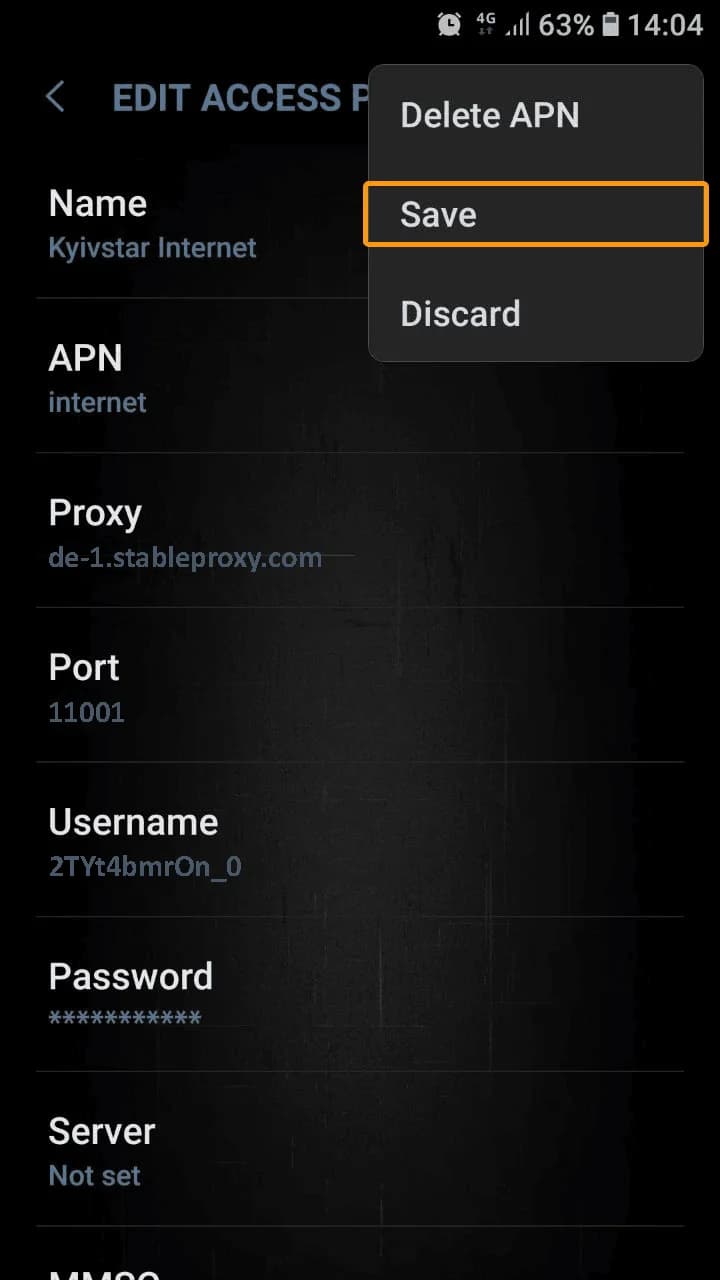Tap the back arrow to exit editing
Image resolution: width=720 pixels, height=1280 pixels.
[55, 97]
